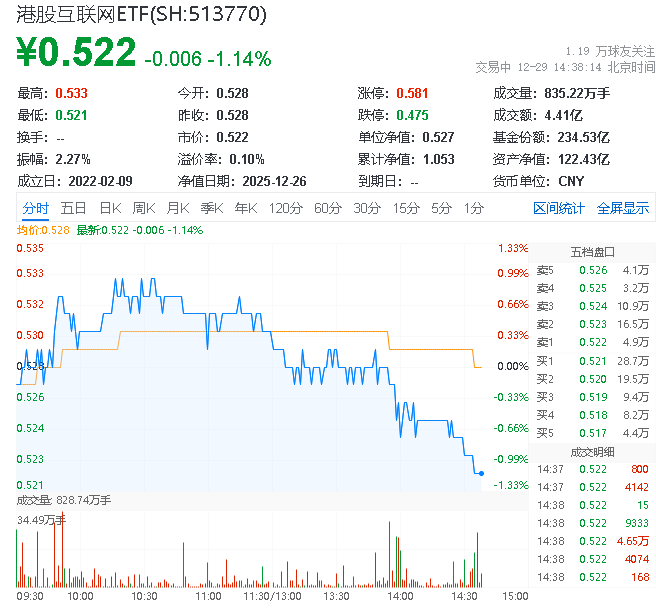Enter 全屏显示 fullscreen chart view
Screen dimensions: 656x615
tap(623, 208)
